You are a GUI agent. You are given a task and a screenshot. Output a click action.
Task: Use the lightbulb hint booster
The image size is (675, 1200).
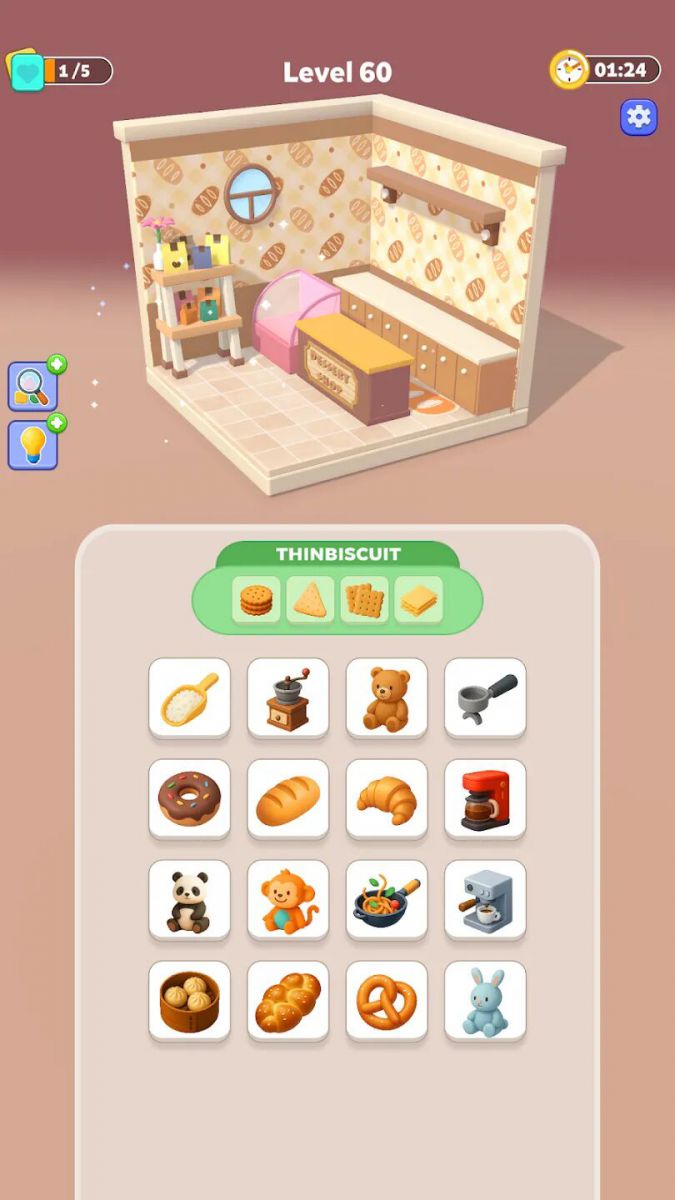tap(33, 444)
